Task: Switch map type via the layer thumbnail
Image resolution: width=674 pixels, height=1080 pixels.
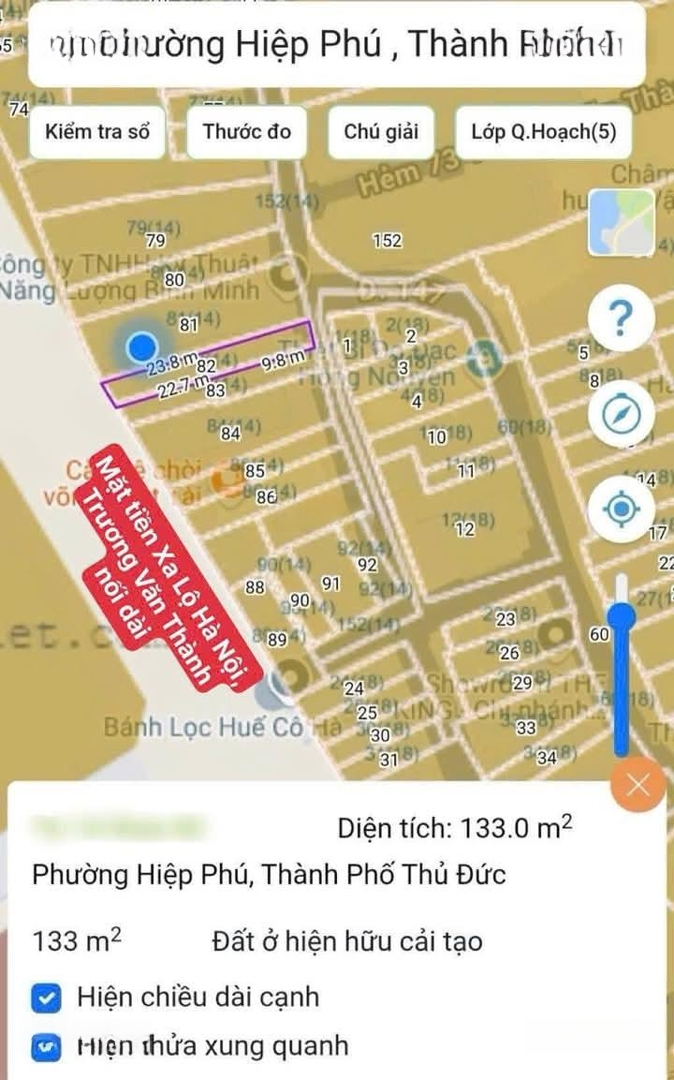Action: click(621, 223)
